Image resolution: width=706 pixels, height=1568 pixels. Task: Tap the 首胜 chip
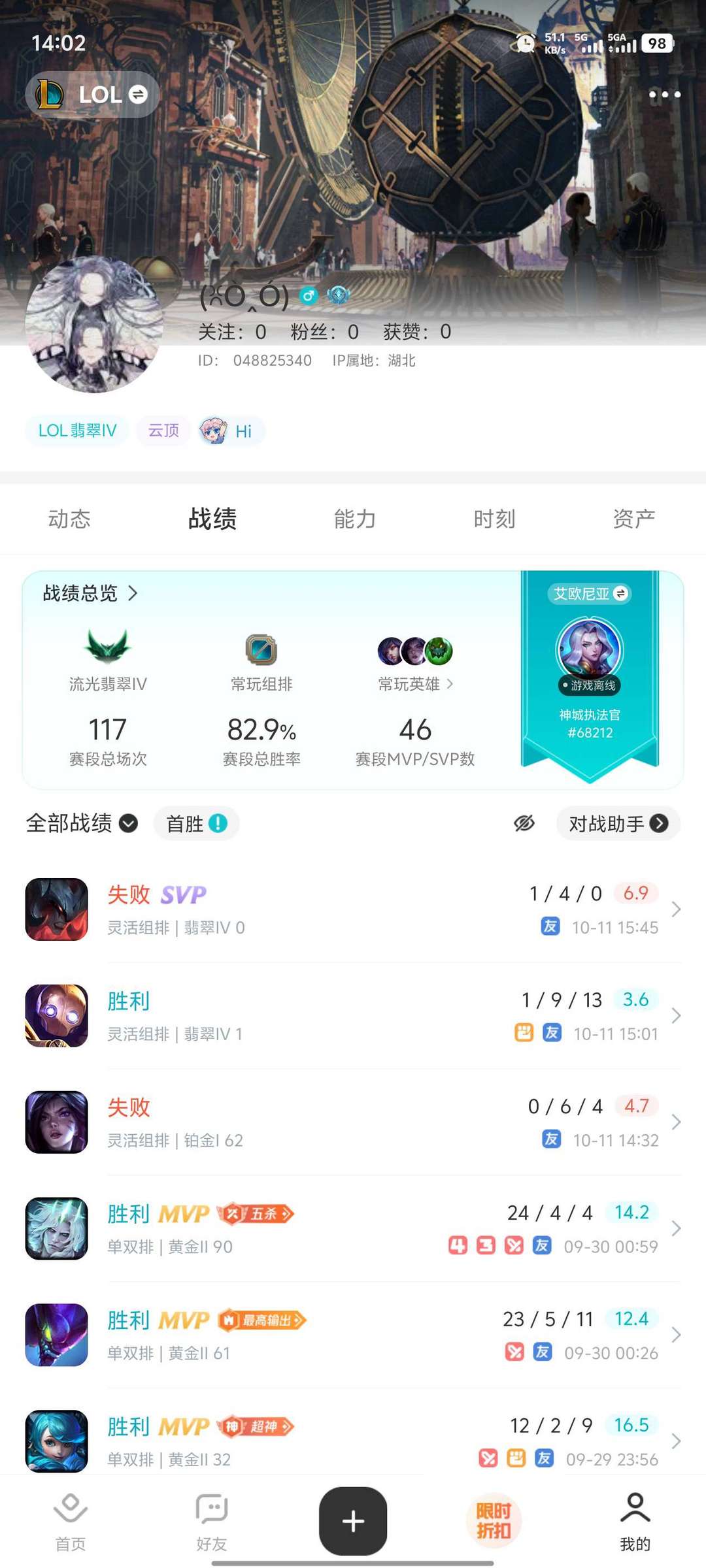(196, 823)
